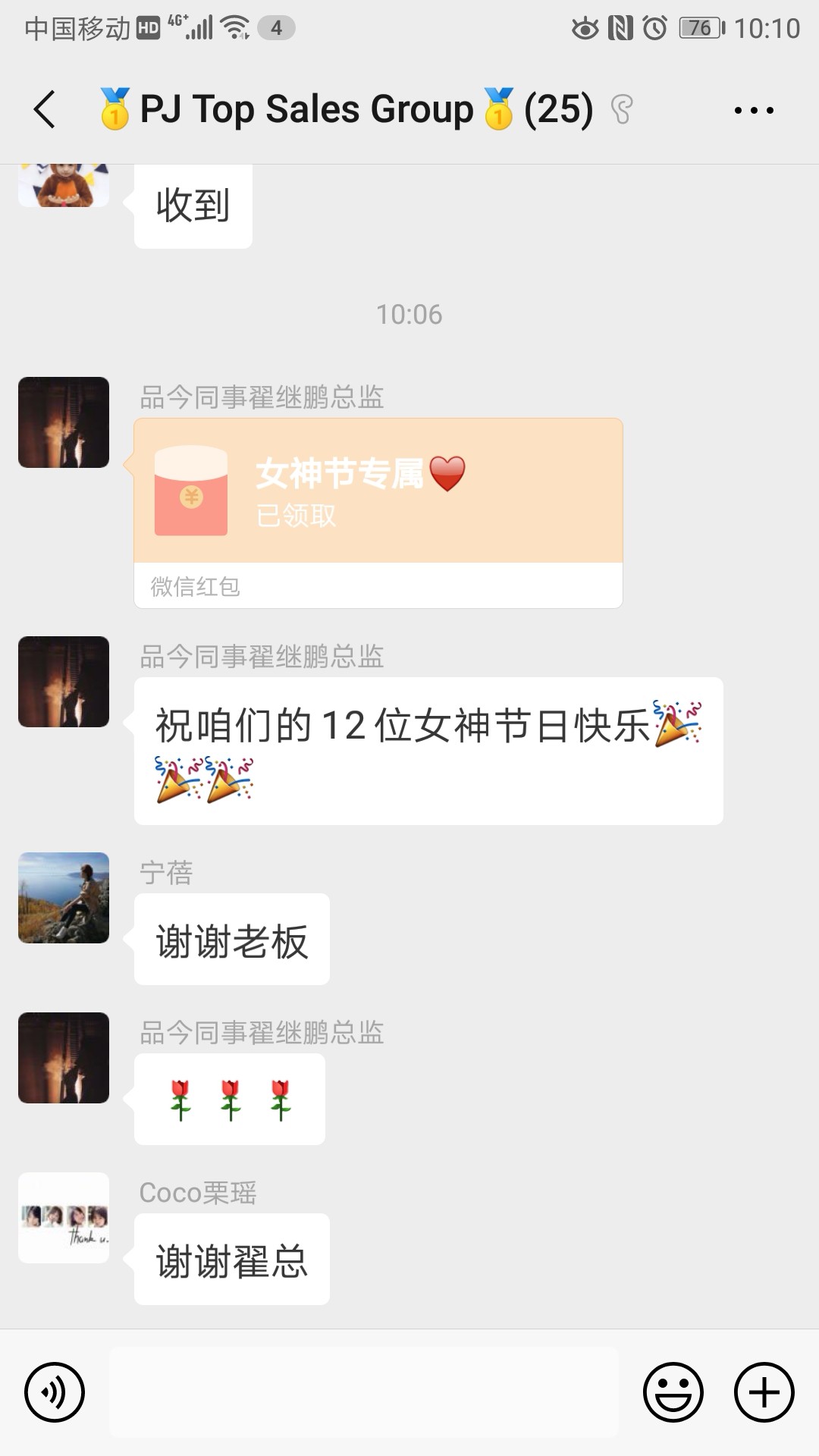819x1456 pixels.
Task: View 宁蓓's profile avatar
Action: [64, 898]
